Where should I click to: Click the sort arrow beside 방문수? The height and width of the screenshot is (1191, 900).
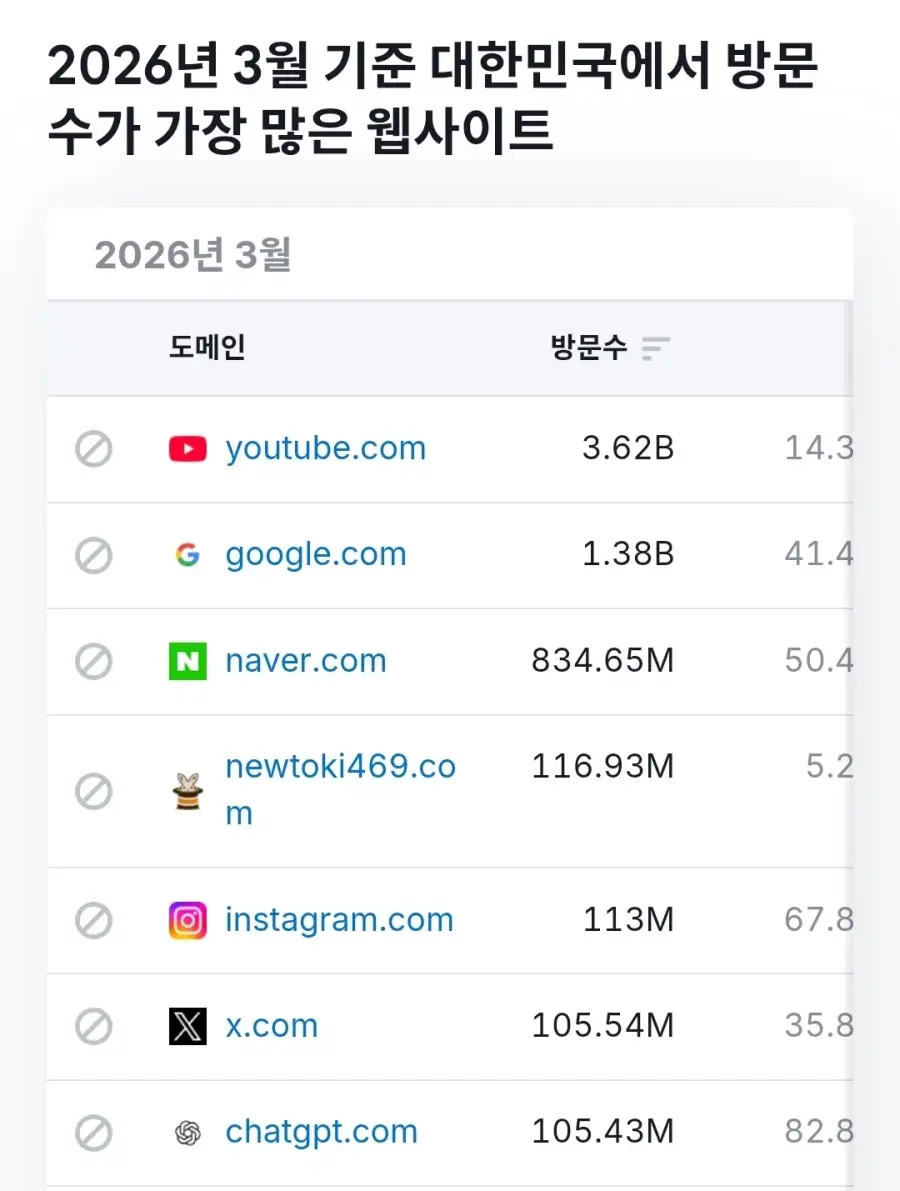click(657, 348)
